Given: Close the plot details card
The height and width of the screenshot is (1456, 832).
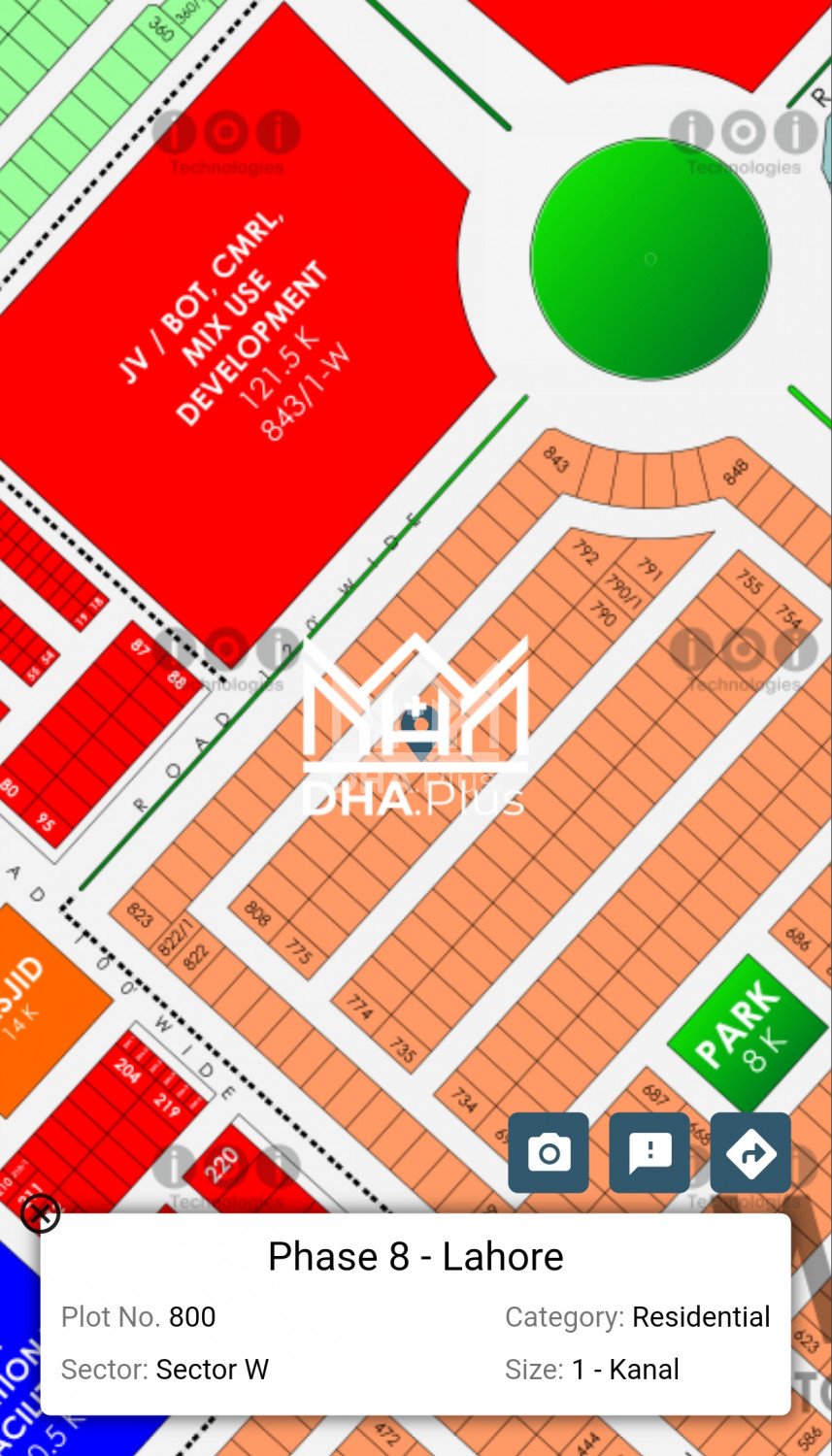Looking at the screenshot, I should pyautogui.click(x=40, y=1213).
